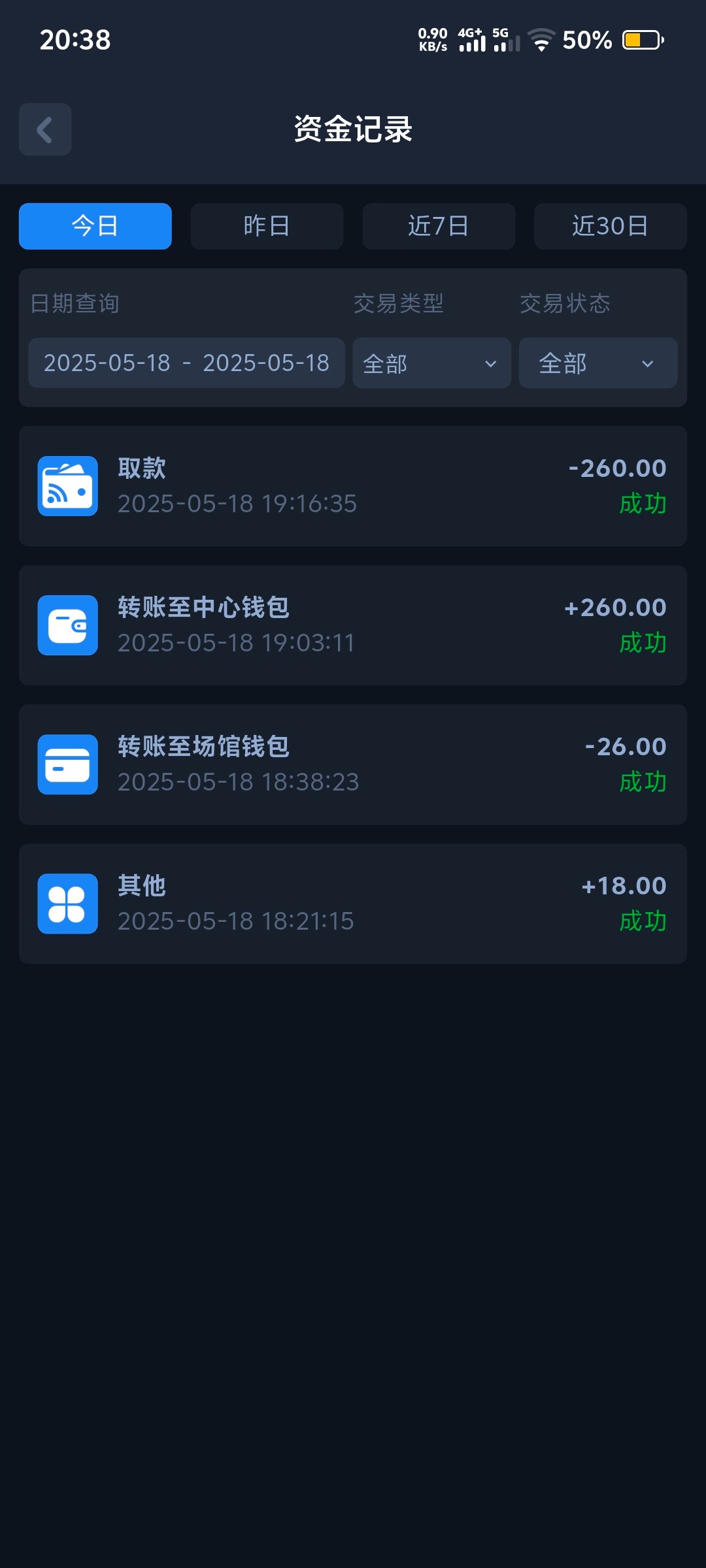Open the 其他 +18.00 record

pyautogui.click(x=353, y=904)
